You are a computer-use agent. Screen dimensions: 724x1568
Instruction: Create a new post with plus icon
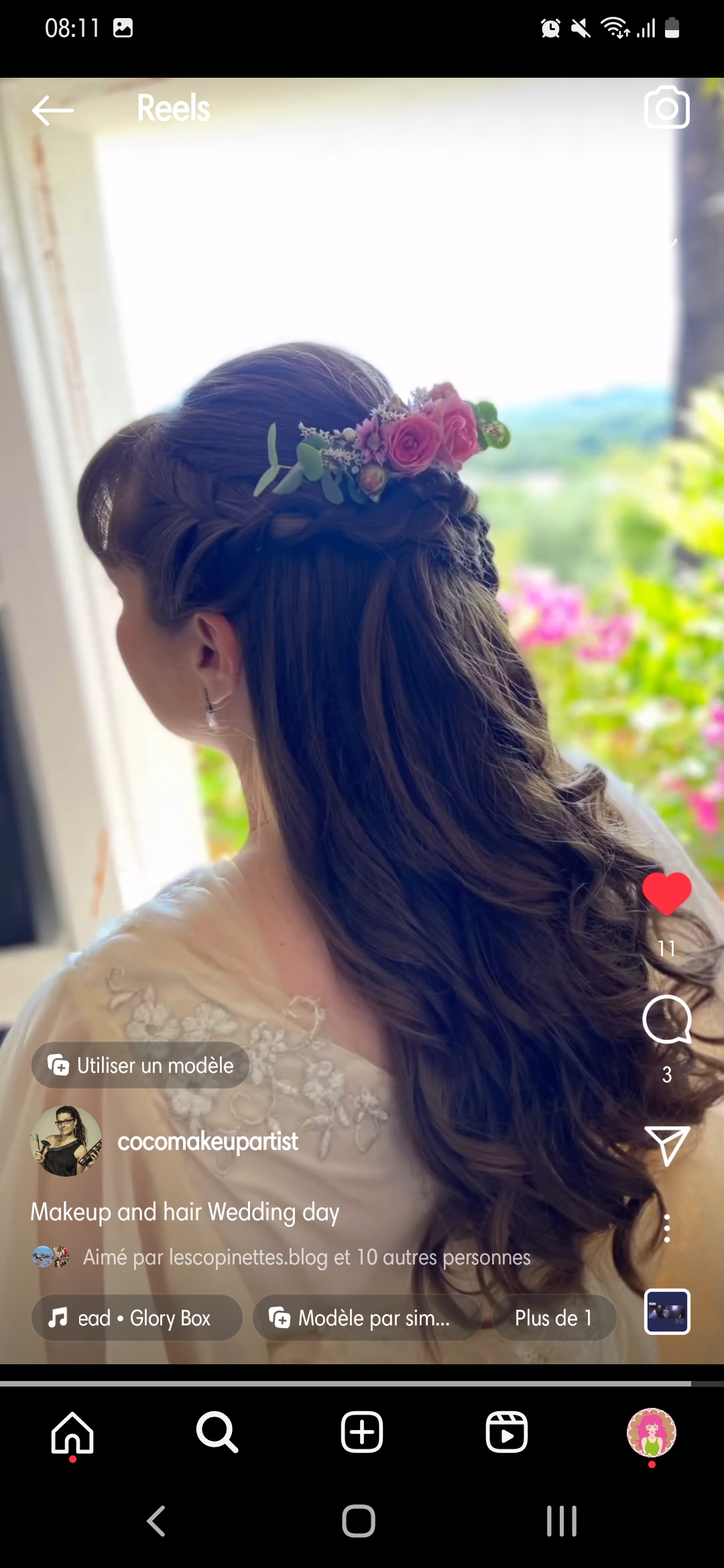362,1433
